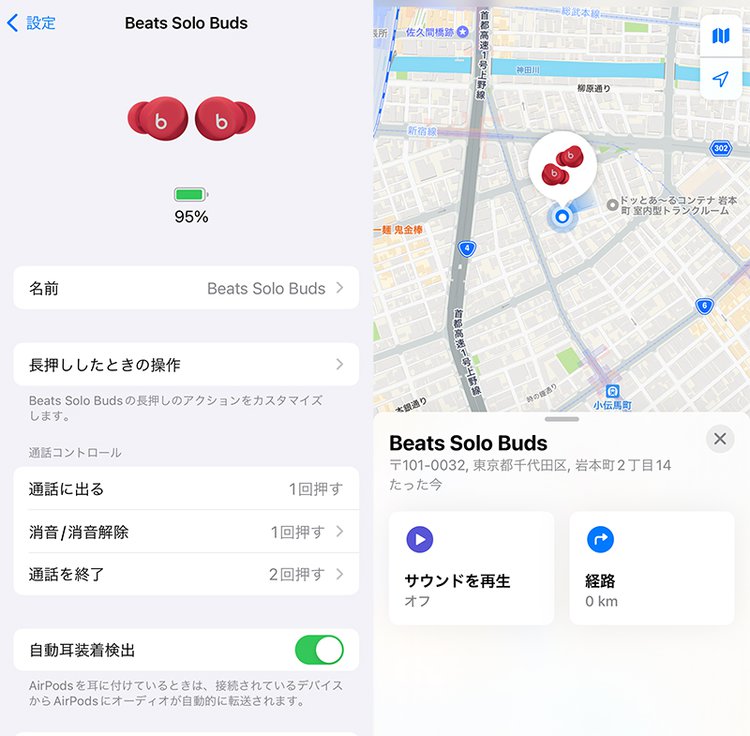
Task: Change the map view mode
Action: (x=721, y=36)
